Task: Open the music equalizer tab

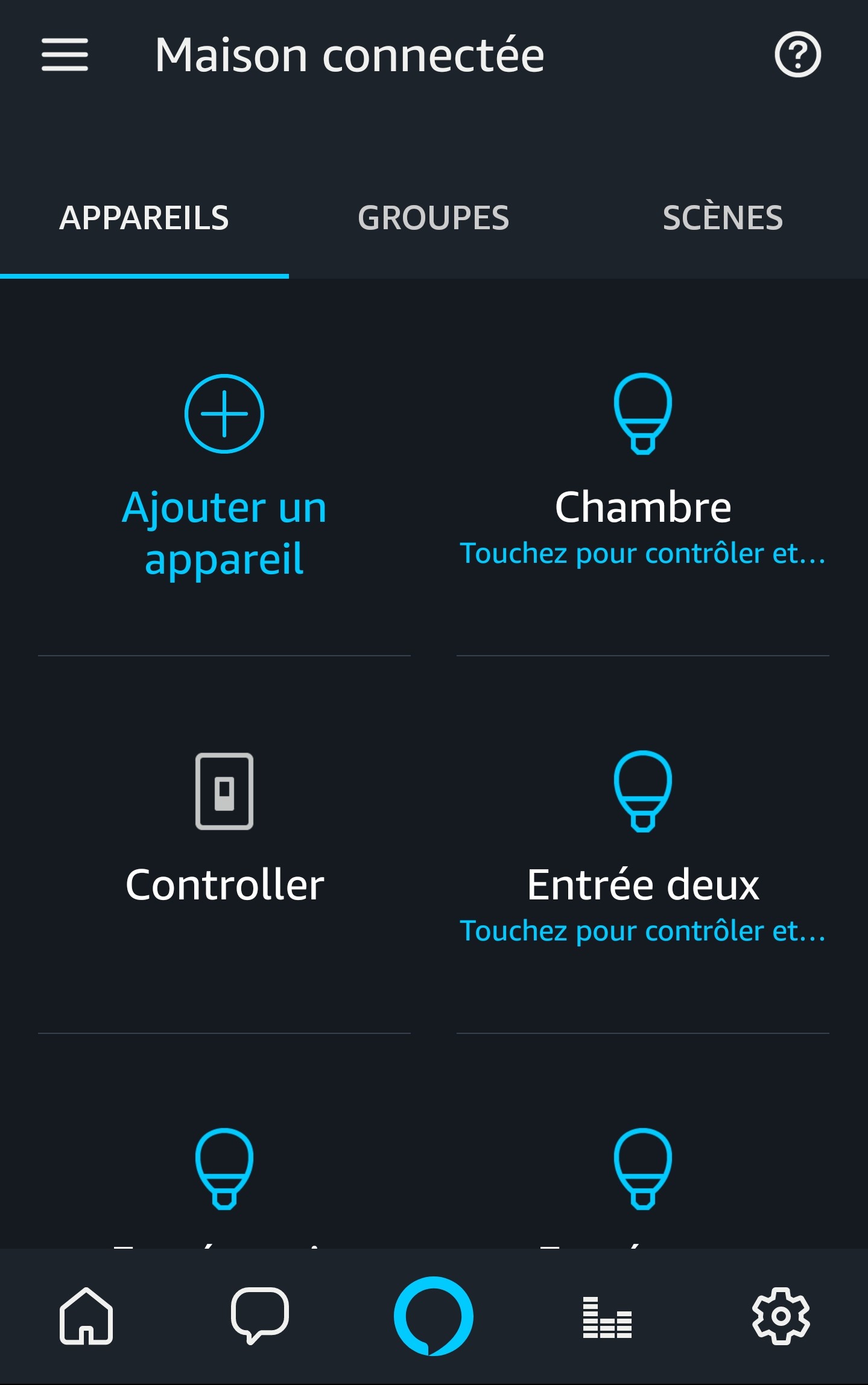Action: 607,1316
